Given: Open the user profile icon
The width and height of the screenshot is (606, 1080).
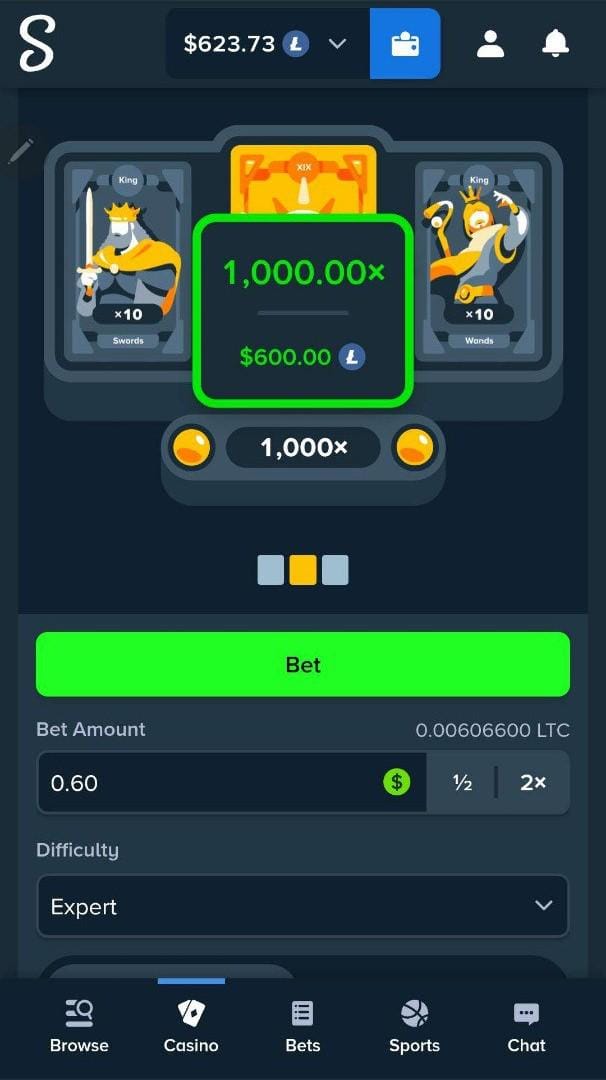Looking at the screenshot, I should point(490,44).
